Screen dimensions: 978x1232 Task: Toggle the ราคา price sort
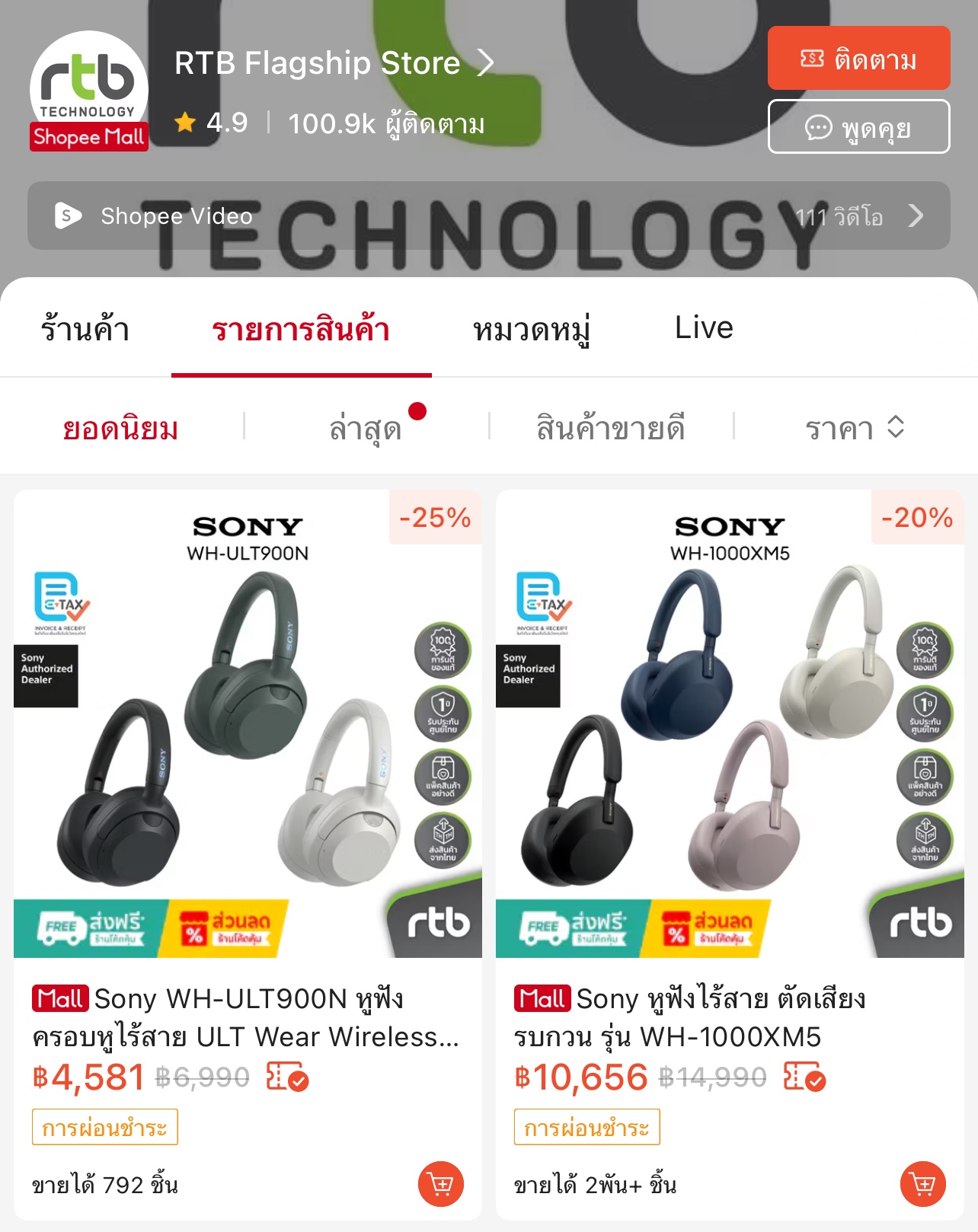point(855,428)
